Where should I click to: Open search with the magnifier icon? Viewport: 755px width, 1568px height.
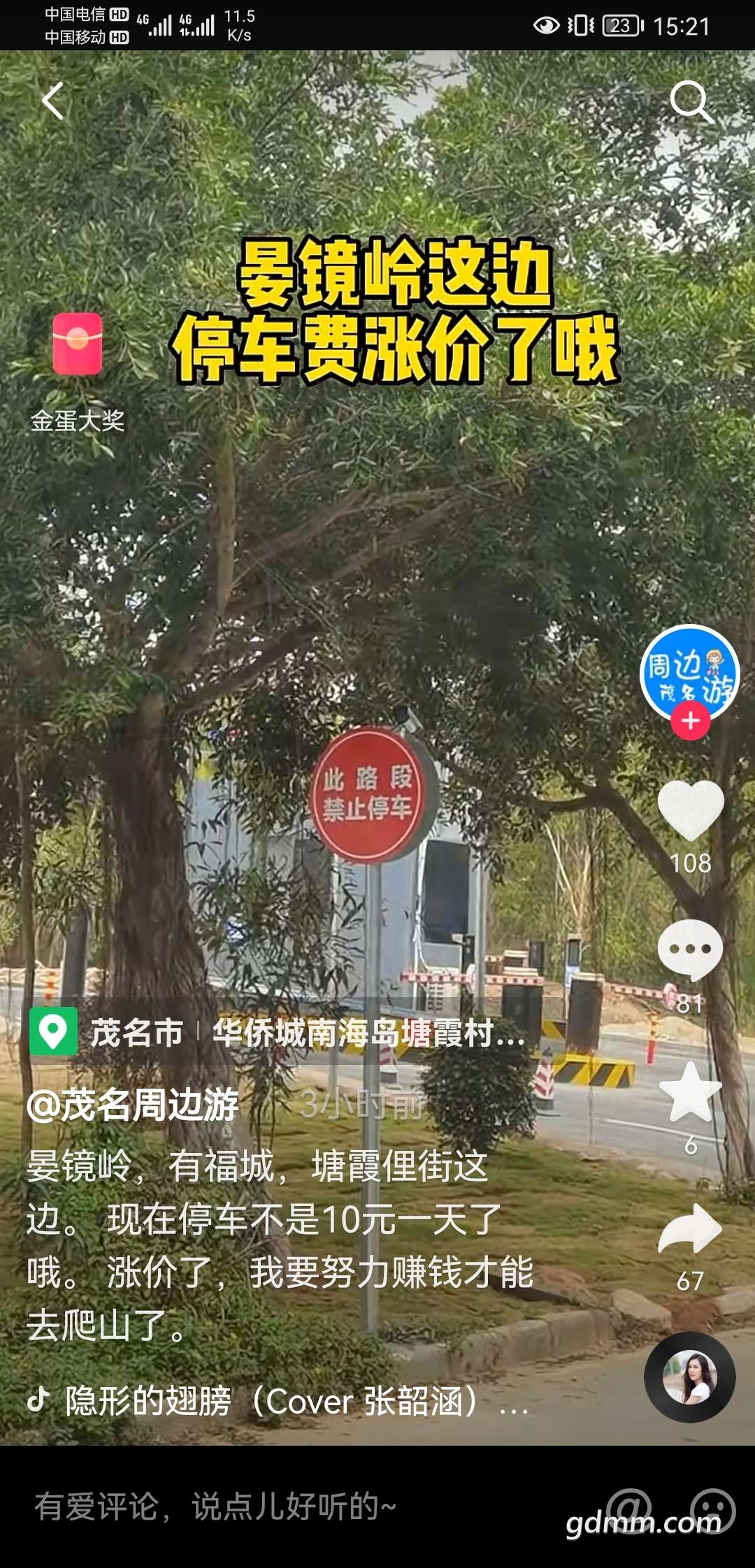tap(691, 102)
